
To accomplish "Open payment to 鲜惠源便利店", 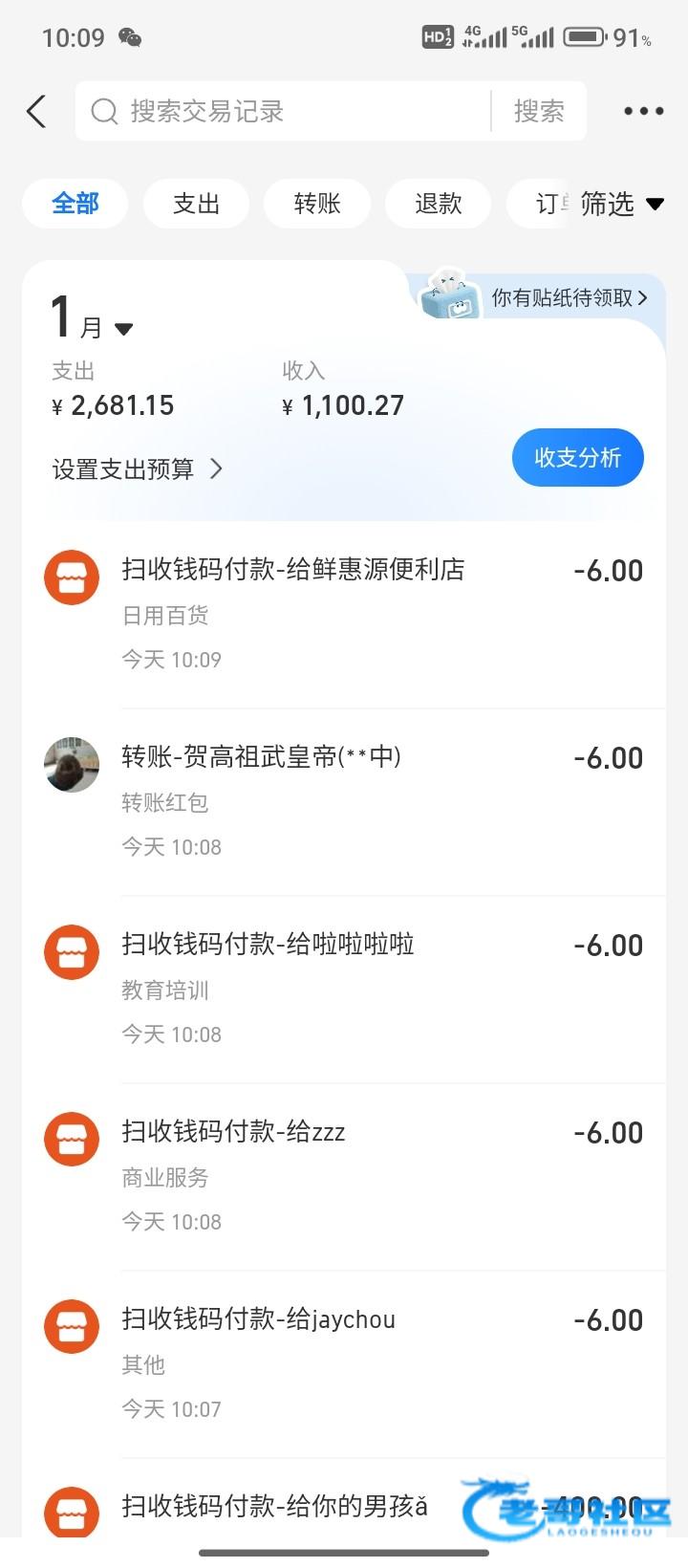I will (344, 614).
